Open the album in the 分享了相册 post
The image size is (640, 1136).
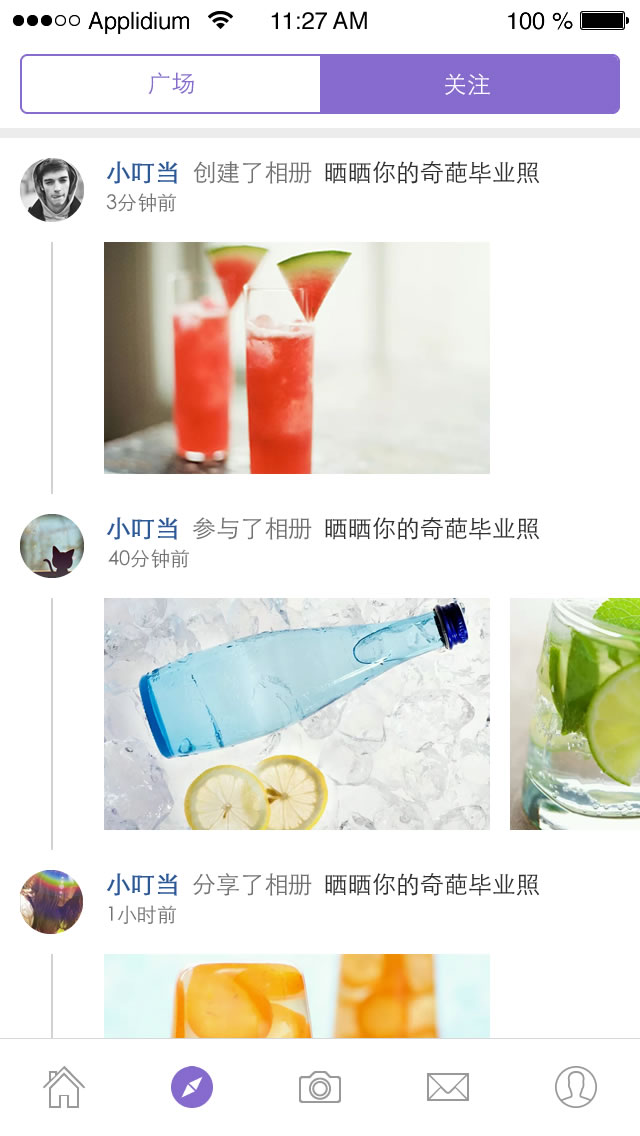point(432,885)
